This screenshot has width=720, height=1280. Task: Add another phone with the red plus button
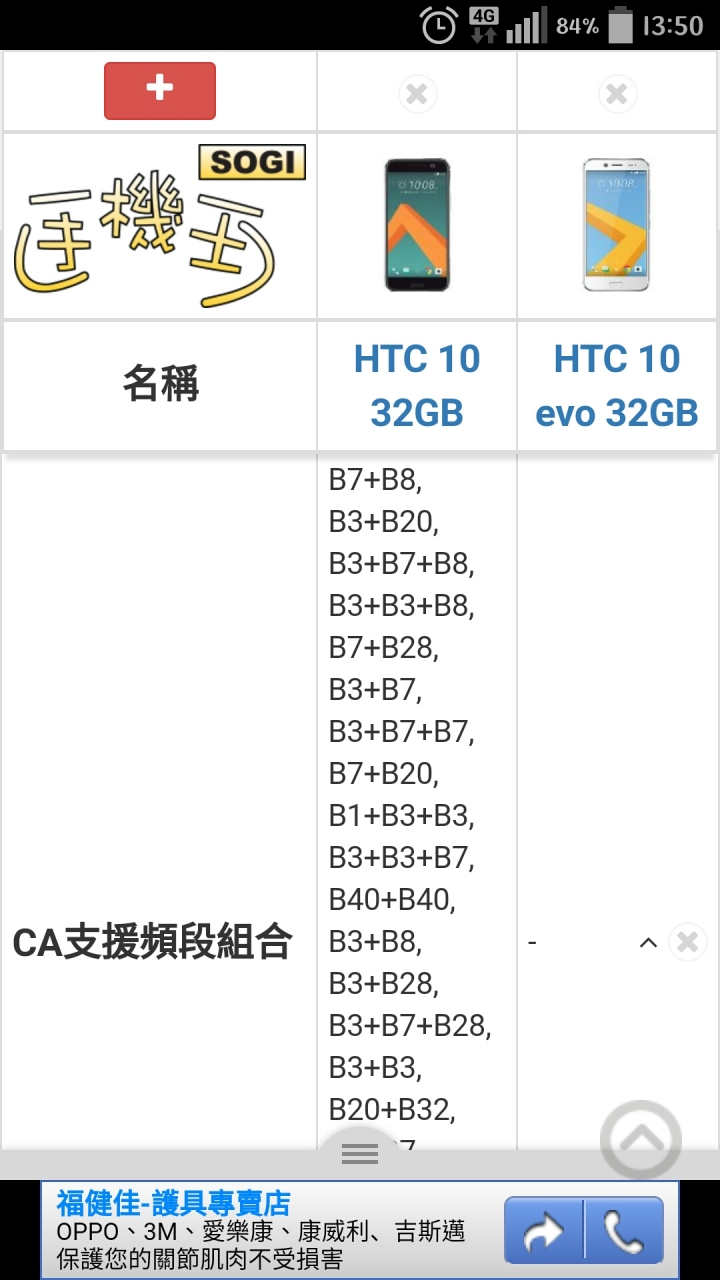(x=160, y=91)
